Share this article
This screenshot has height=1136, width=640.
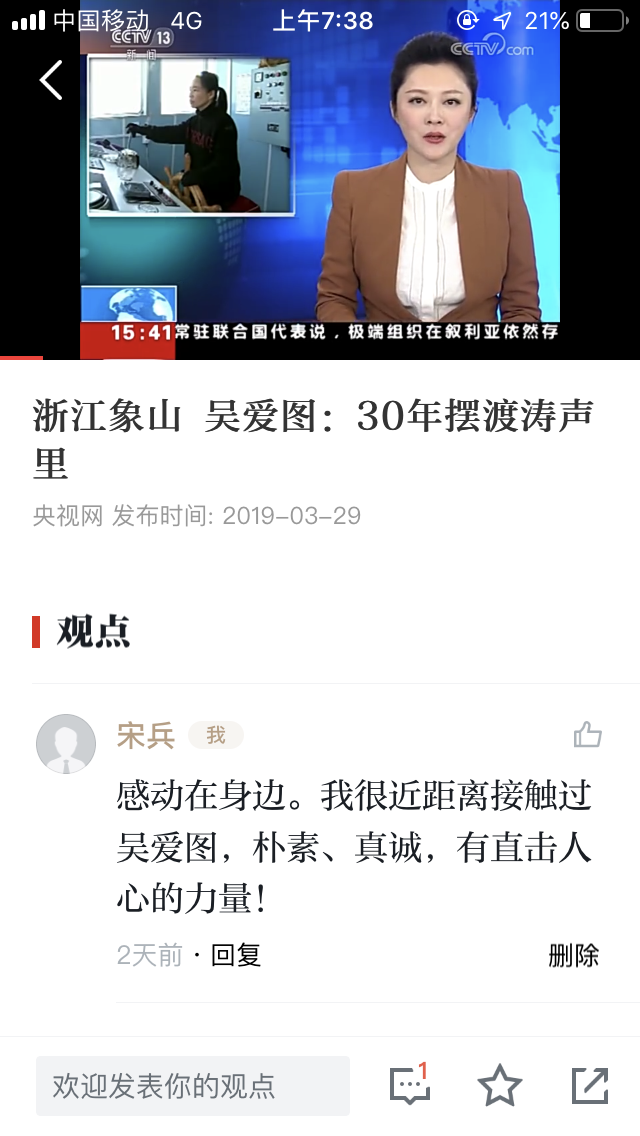pos(589,1085)
